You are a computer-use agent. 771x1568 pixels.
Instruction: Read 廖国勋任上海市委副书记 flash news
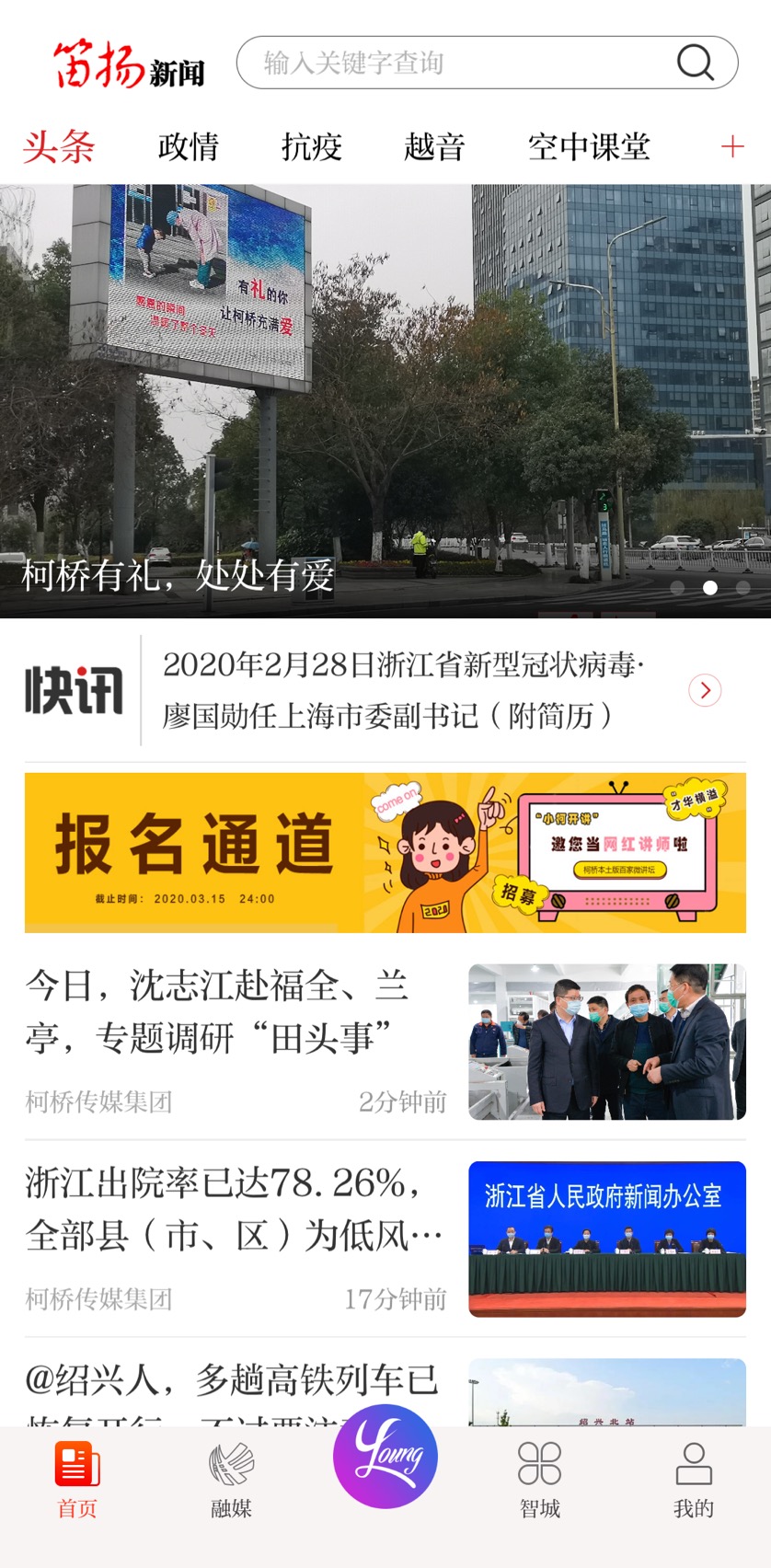click(386, 715)
